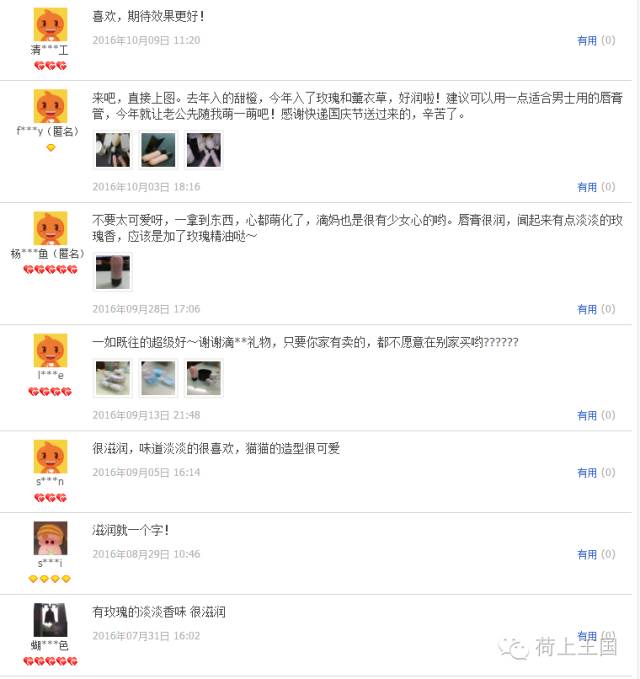Open third photo in f***y's review
This screenshot has width=640, height=679.
tap(203, 150)
